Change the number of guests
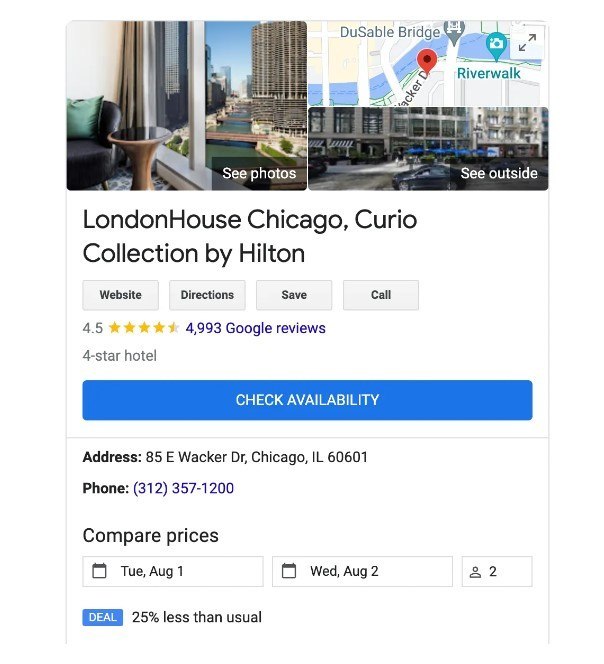This screenshot has width=604, height=664. (496, 572)
